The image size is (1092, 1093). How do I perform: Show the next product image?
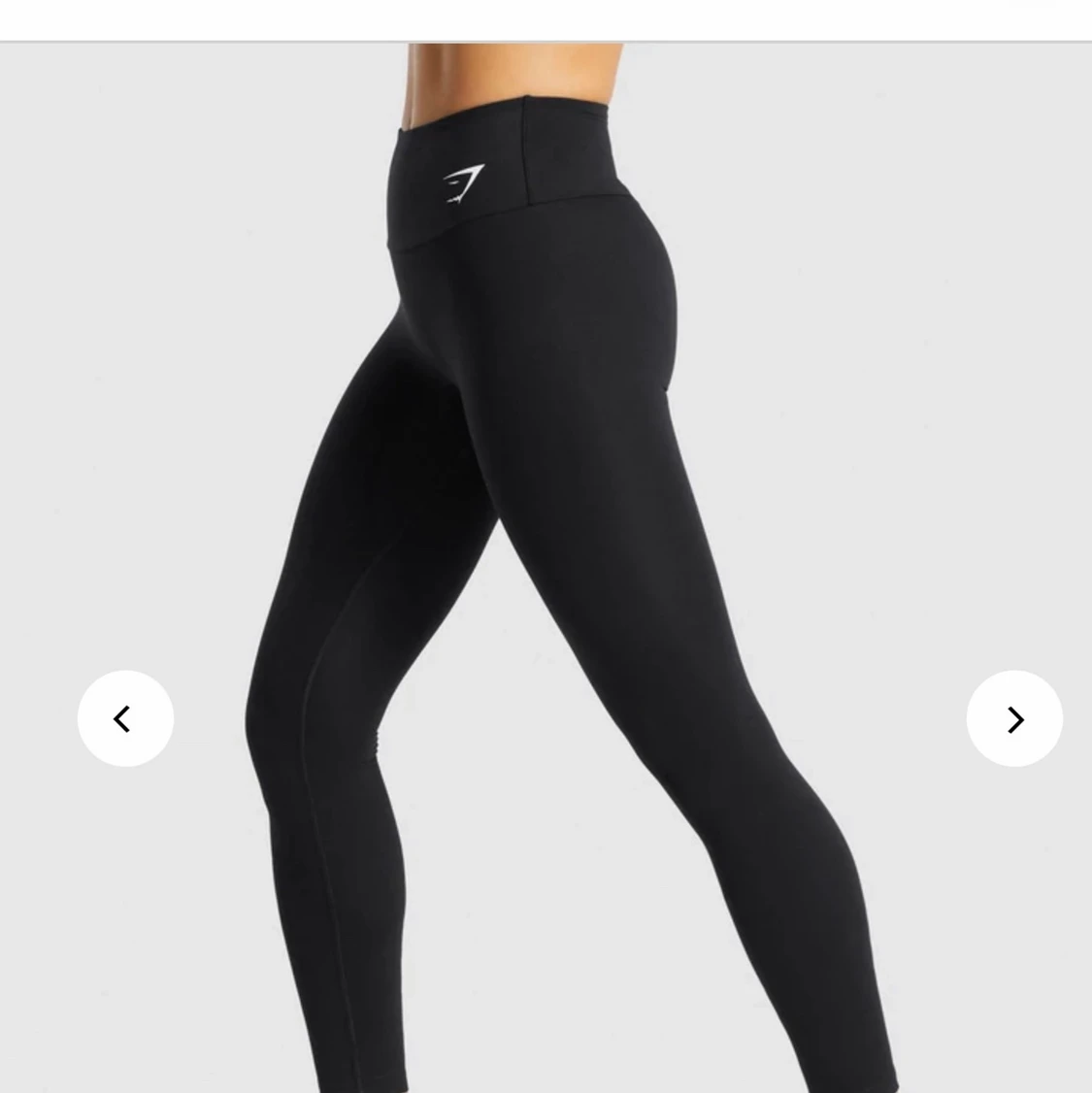tap(1014, 719)
